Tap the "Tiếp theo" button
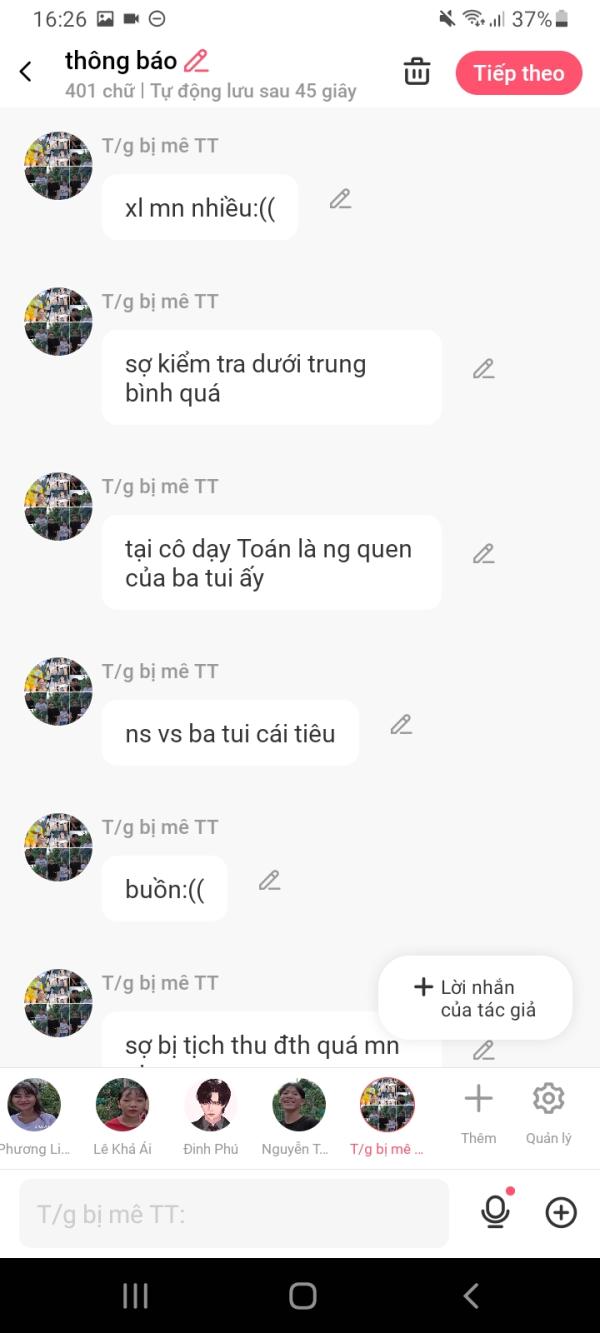This screenshot has height=1333, width=600. 518,73
